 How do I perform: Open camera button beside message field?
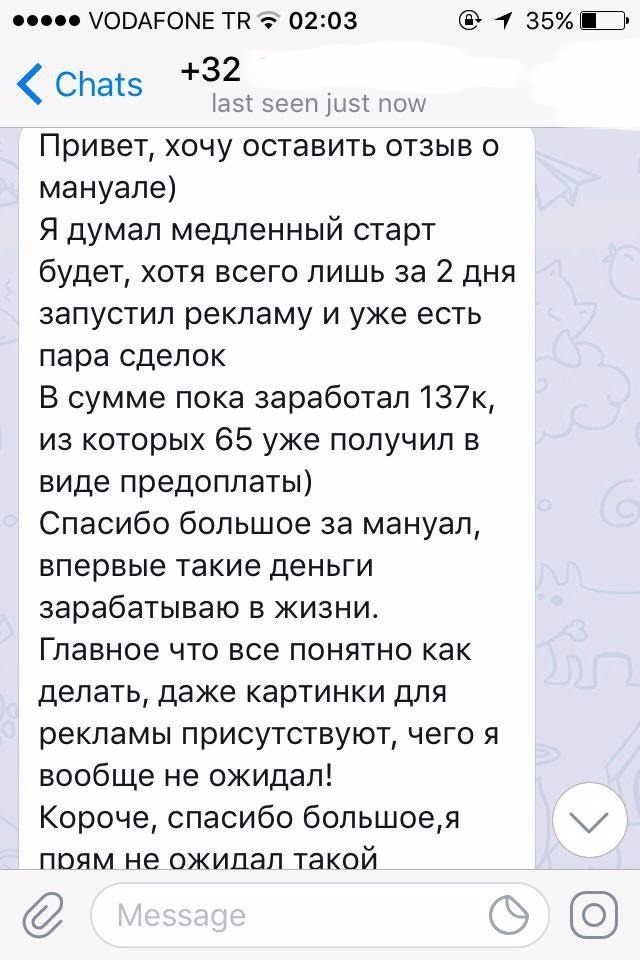[x=594, y=915]
